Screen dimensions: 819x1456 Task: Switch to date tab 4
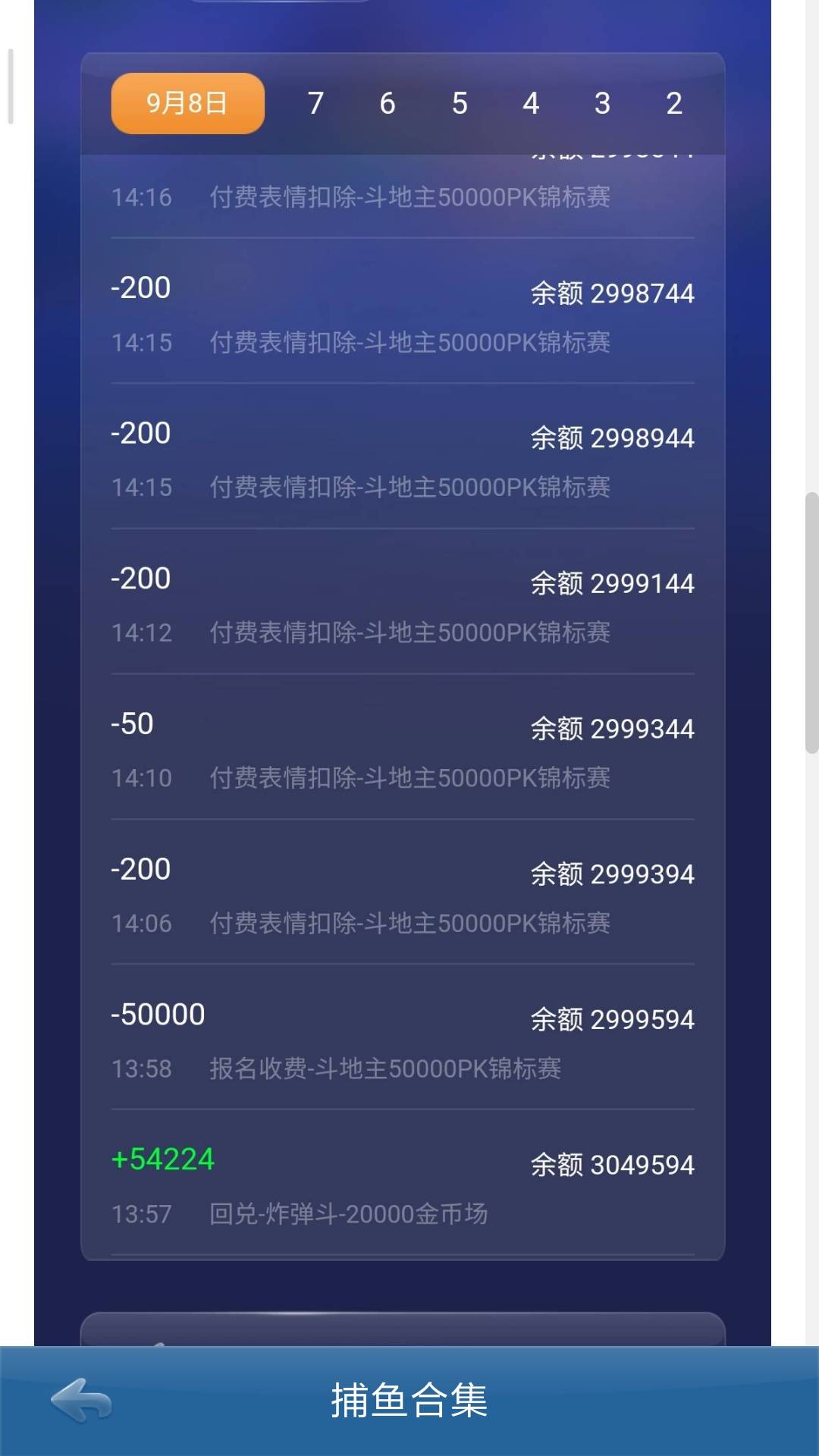tap(531, 103)
